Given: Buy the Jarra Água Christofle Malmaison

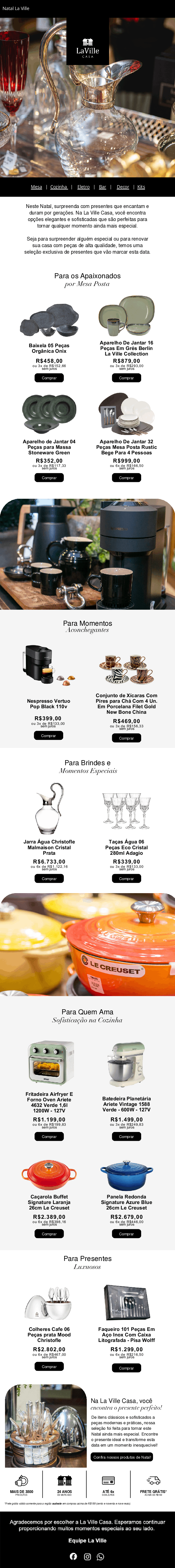Looking at the screenshot, I should (49, 879).
